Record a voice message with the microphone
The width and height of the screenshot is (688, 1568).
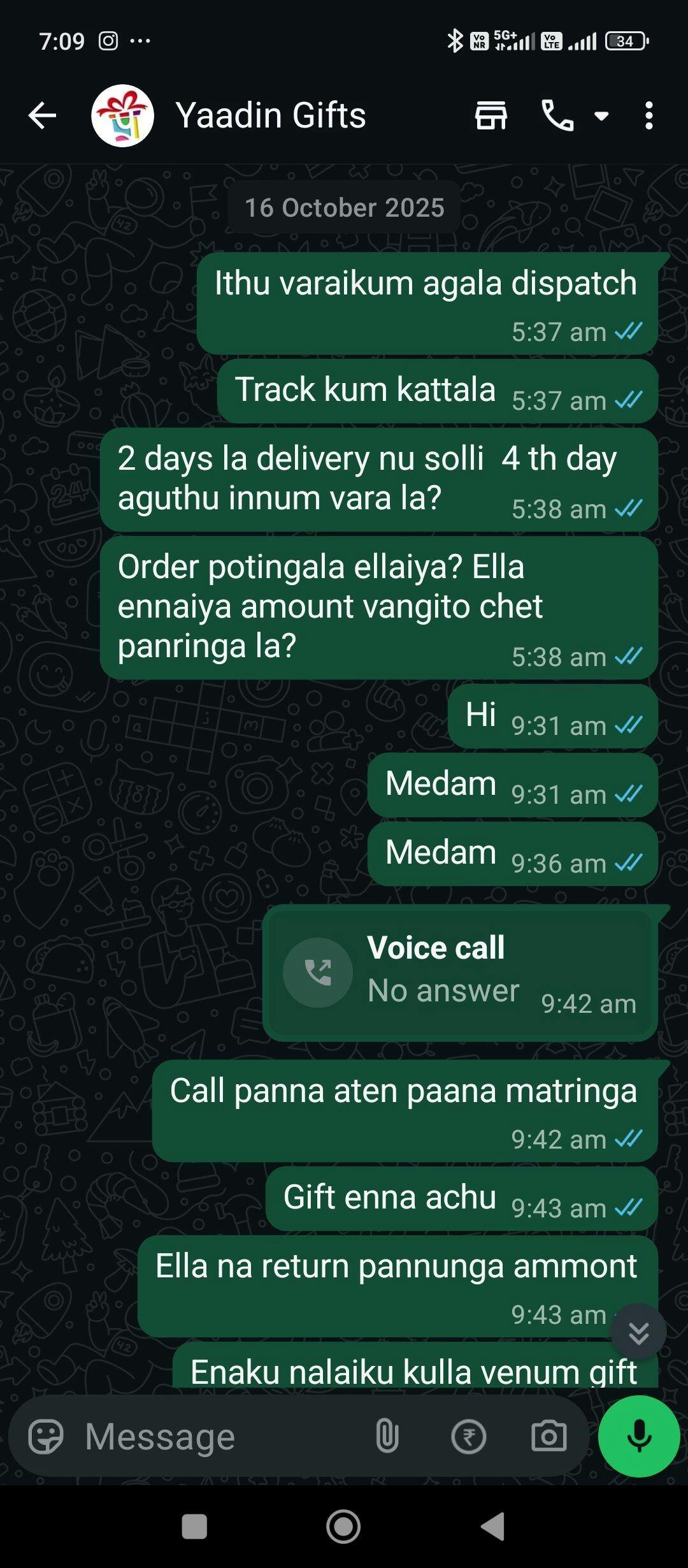point(639,1435)
